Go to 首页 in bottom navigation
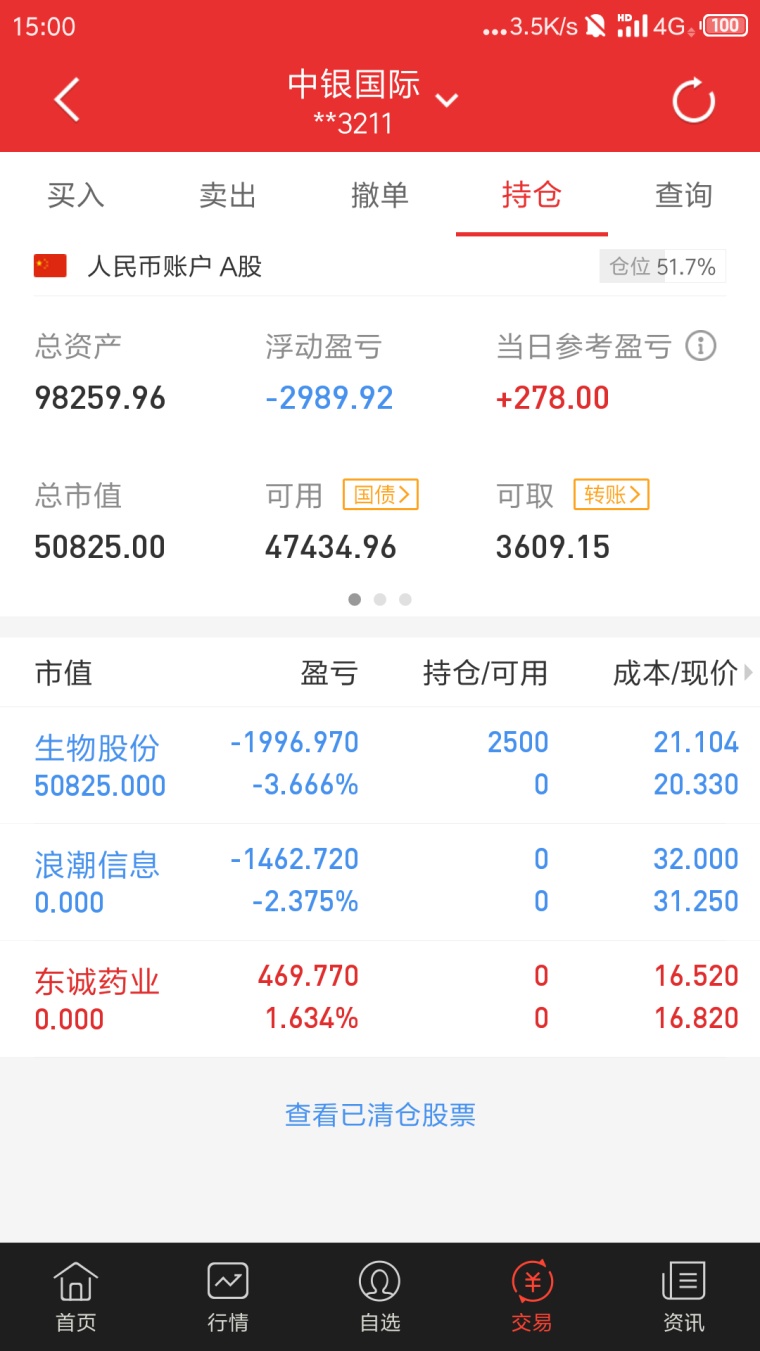Image resolution: width=760 pixels, height=1351 pixels. coord(76,1297)
